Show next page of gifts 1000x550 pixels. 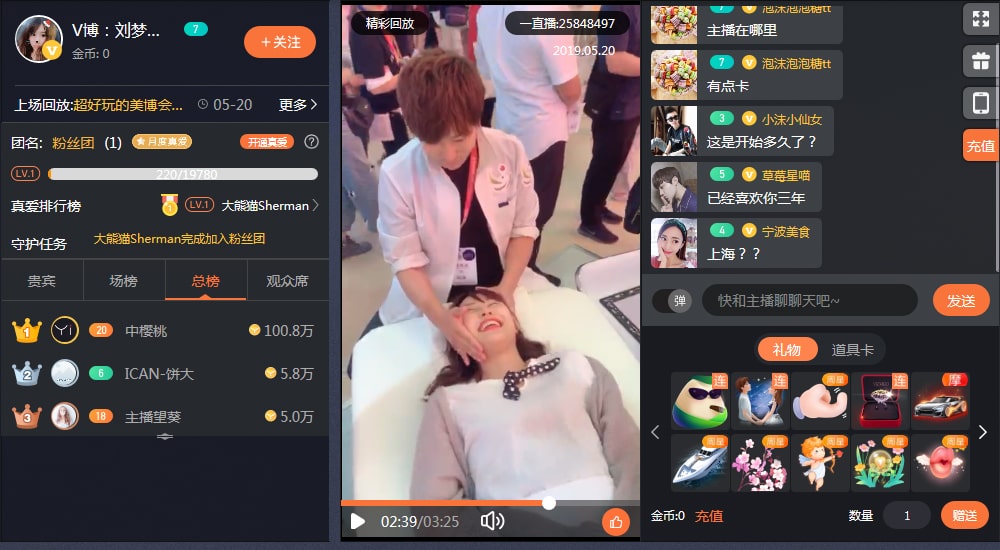982,432
